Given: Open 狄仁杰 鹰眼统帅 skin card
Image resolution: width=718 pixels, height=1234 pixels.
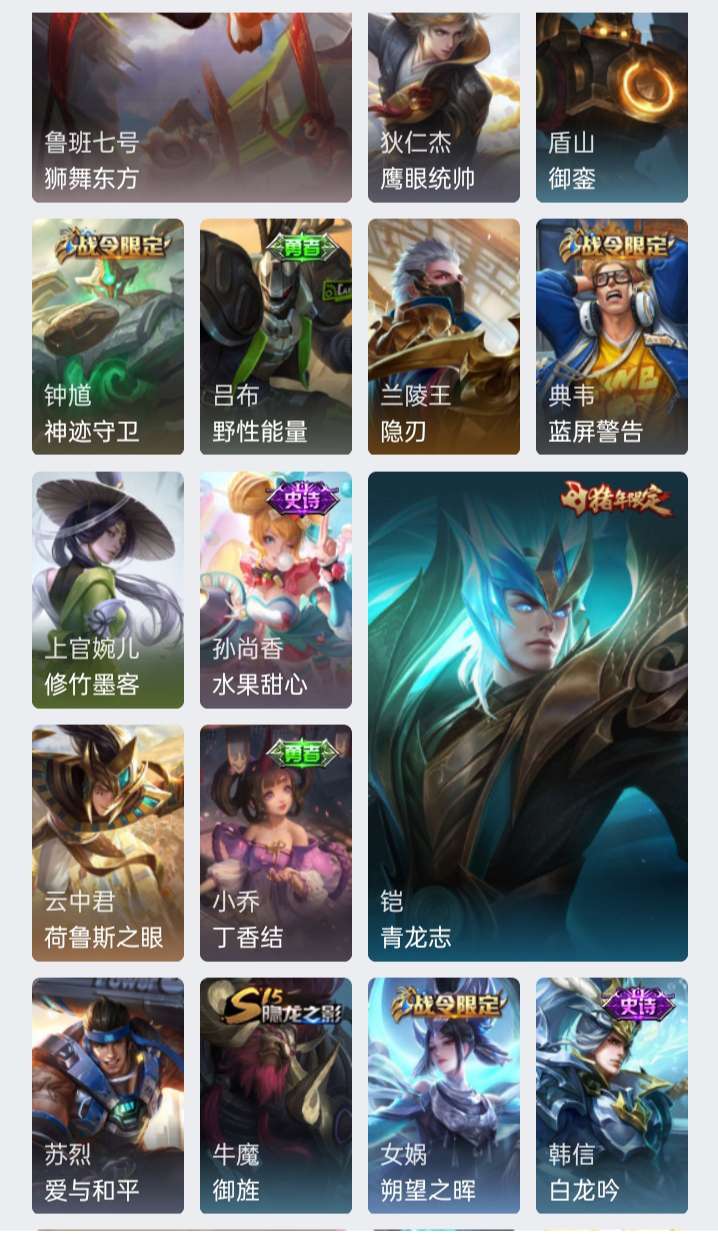Looking at the screenshot, I should coord(444,108).
